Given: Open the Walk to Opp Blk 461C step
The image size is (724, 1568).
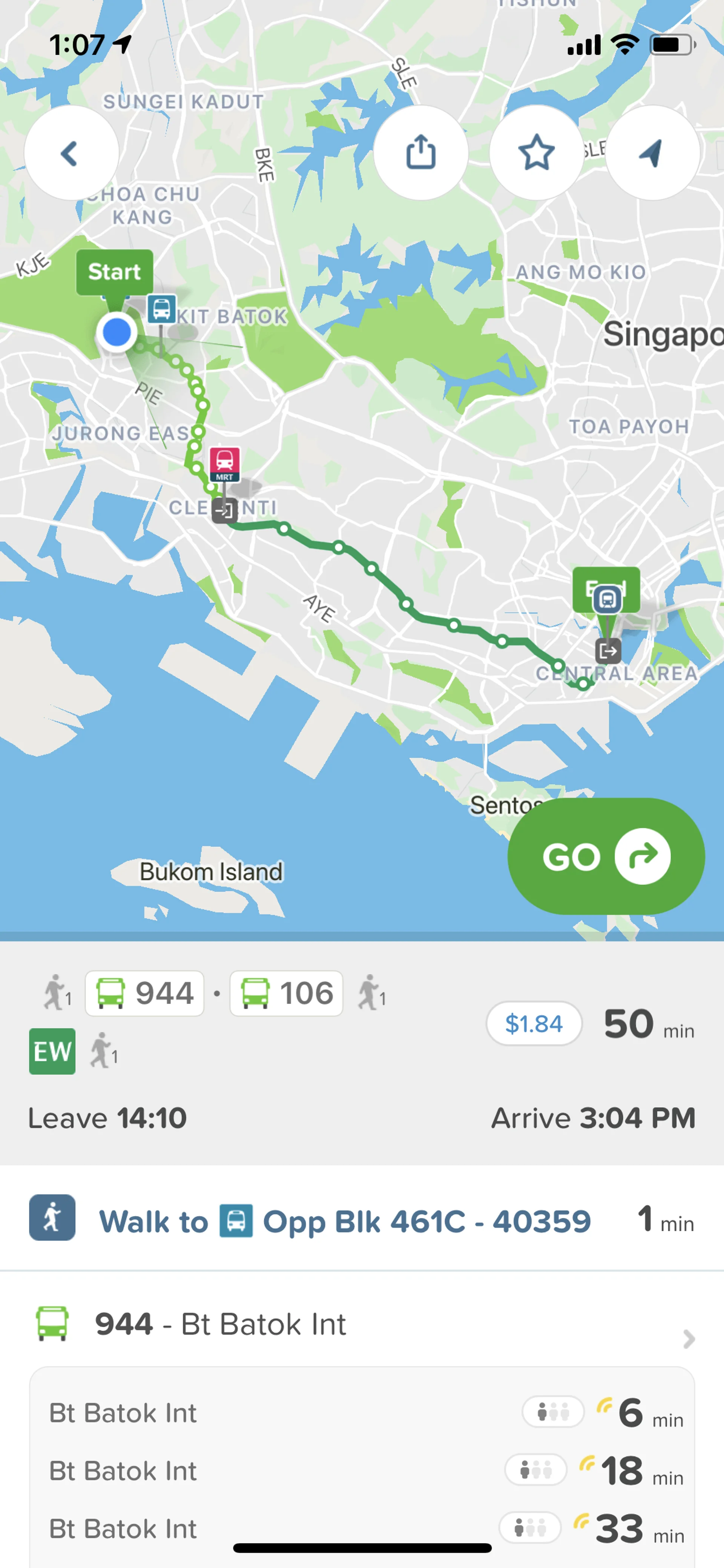Looking at the screenshot, I should click(361, 1221).
